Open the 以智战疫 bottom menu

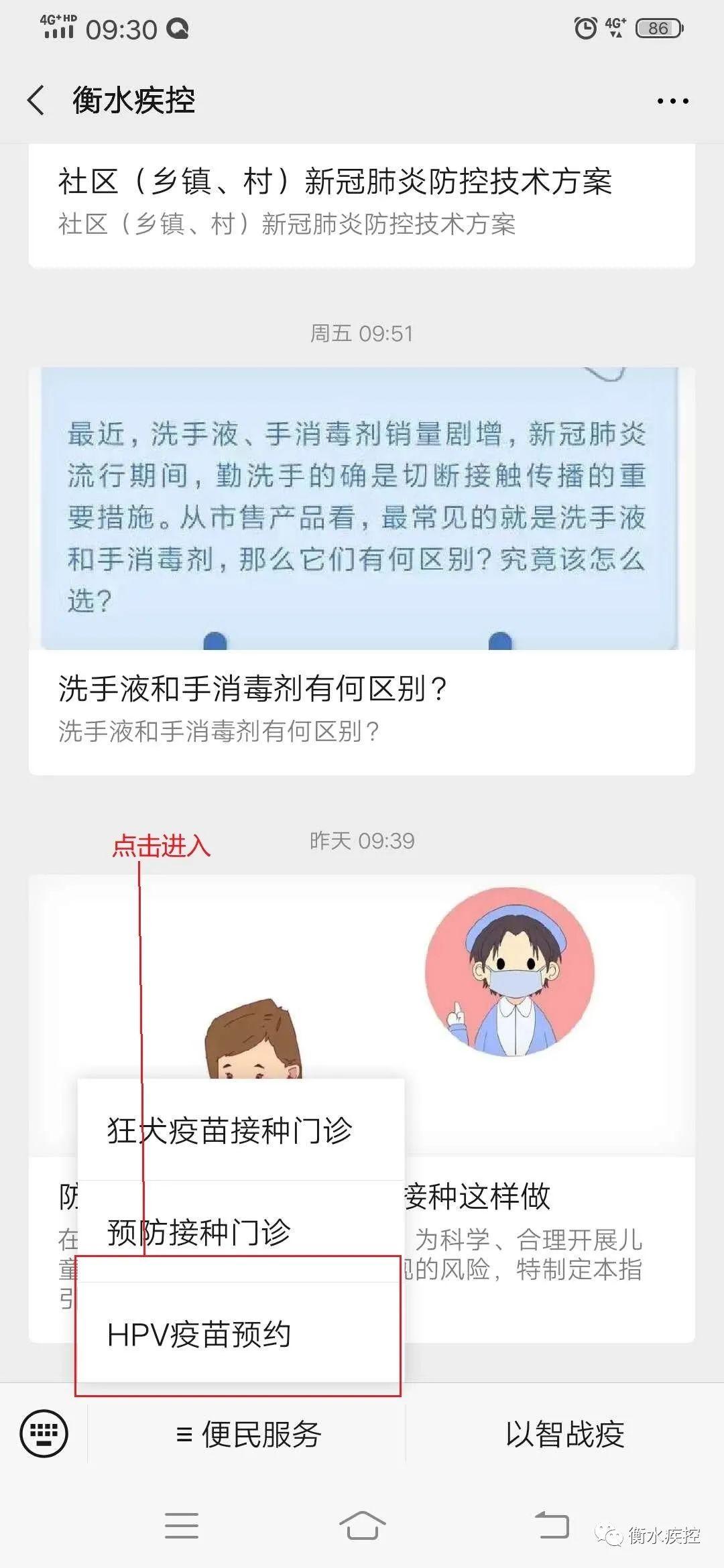tap(564, 1435)
